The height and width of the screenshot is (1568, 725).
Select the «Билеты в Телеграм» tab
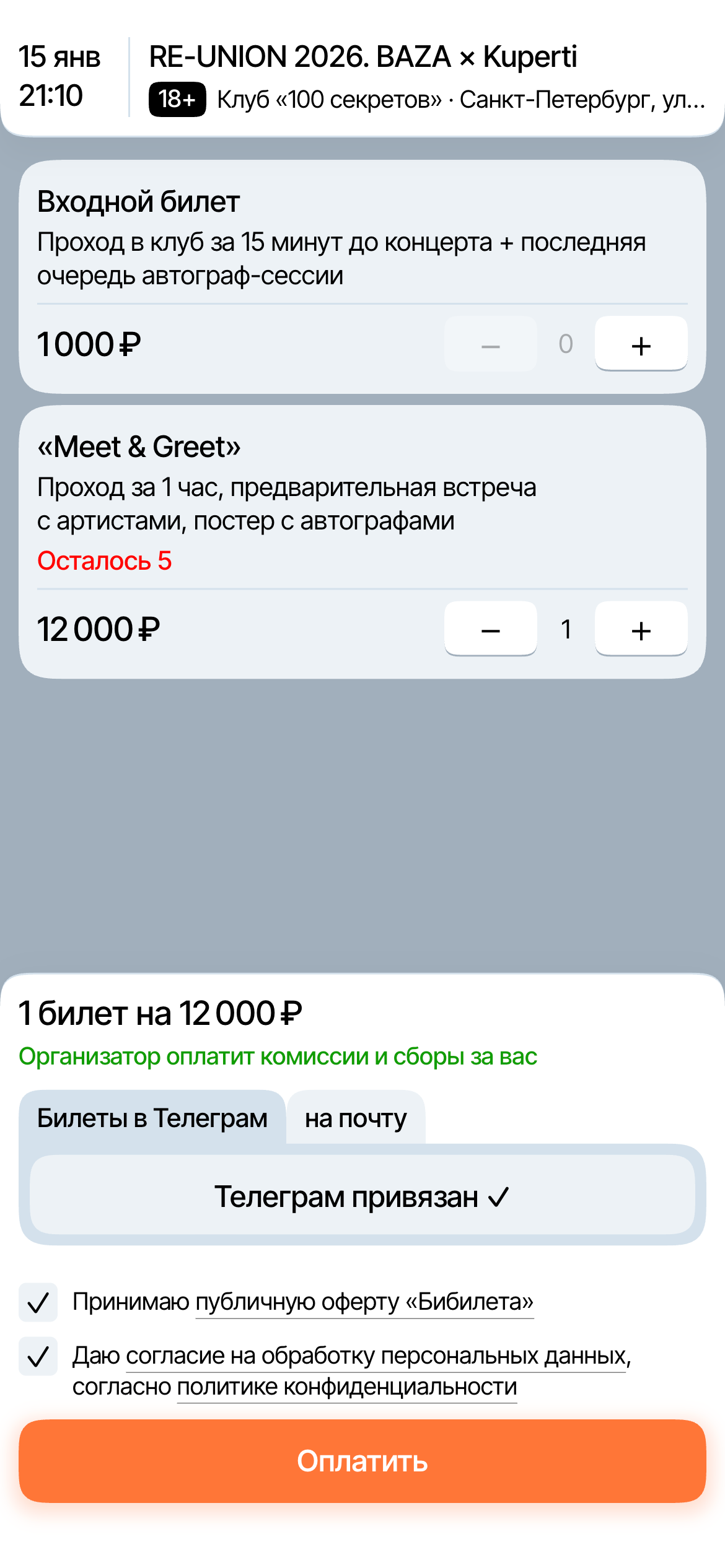(152, 1118)
